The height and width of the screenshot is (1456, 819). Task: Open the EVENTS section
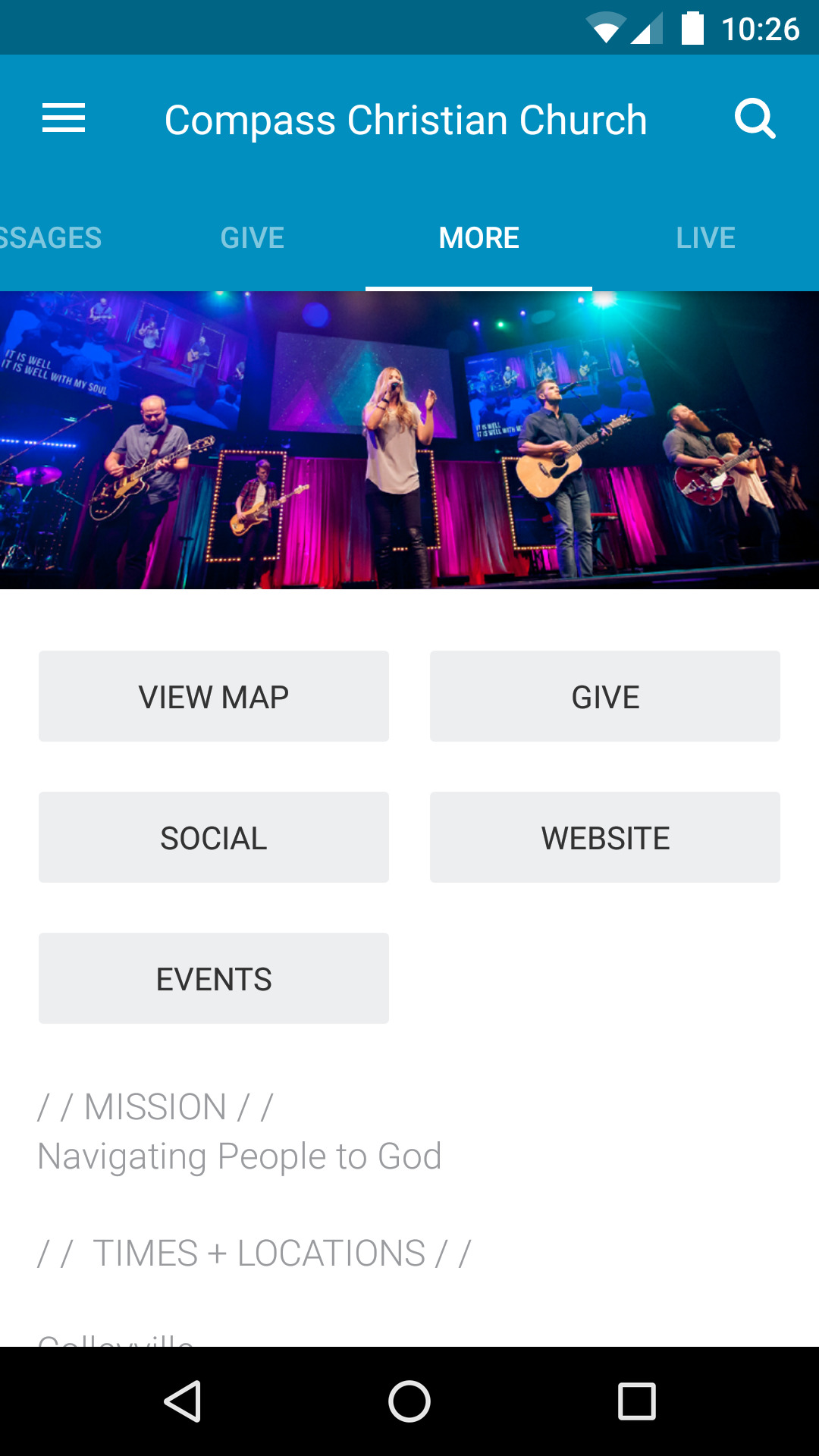point(213,978)
